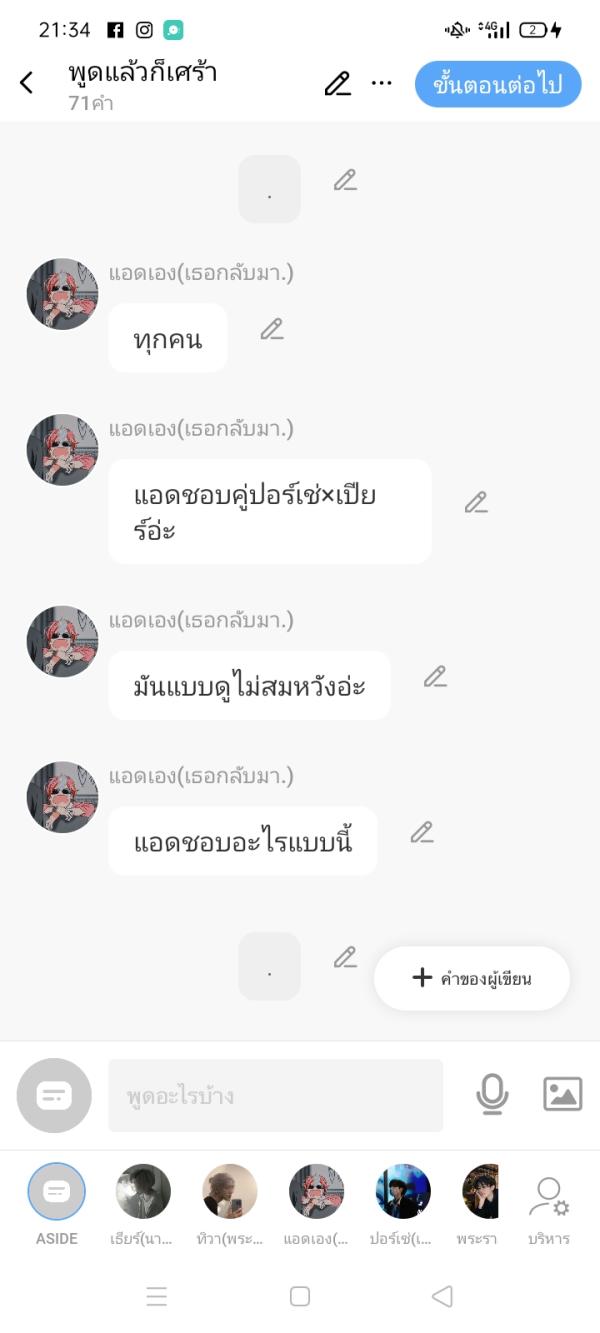
Task: Edit the message แอดชอบอะไรแบบนี้
Action: 422,833
